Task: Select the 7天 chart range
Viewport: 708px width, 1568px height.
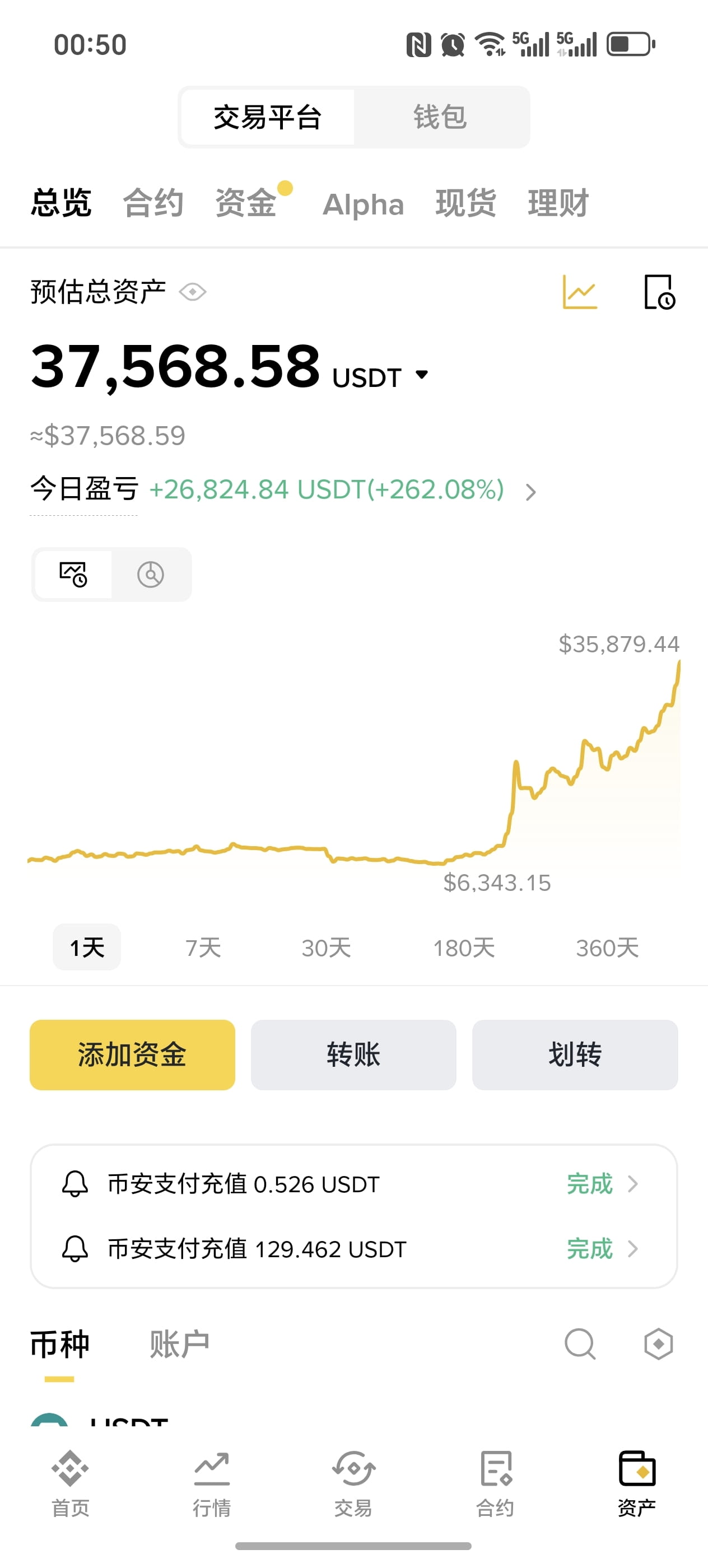Action: 203,948
